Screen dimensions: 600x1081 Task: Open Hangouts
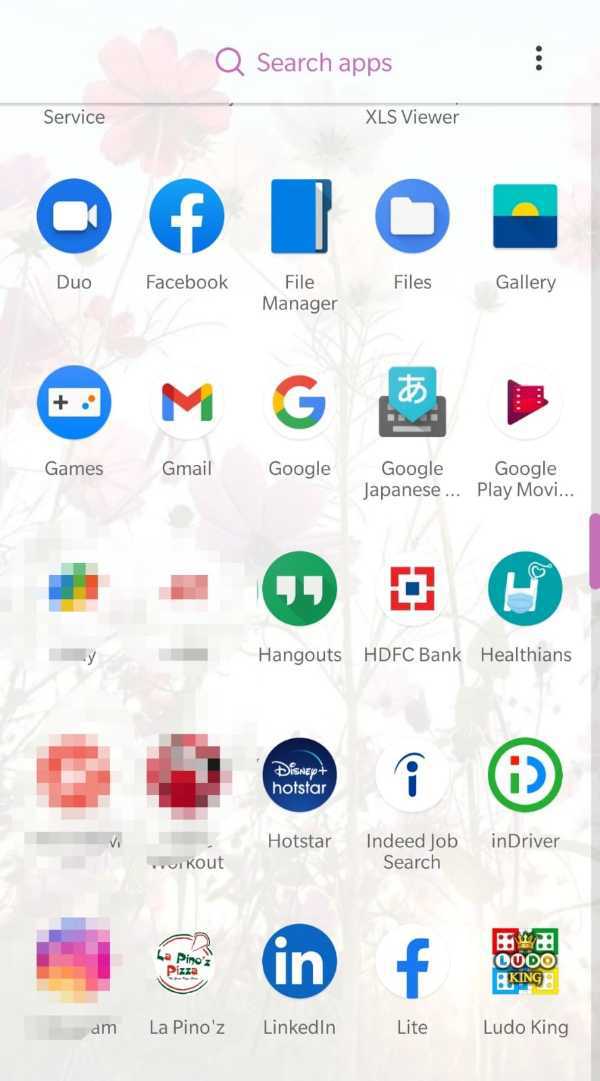click(x=300, y=589)
